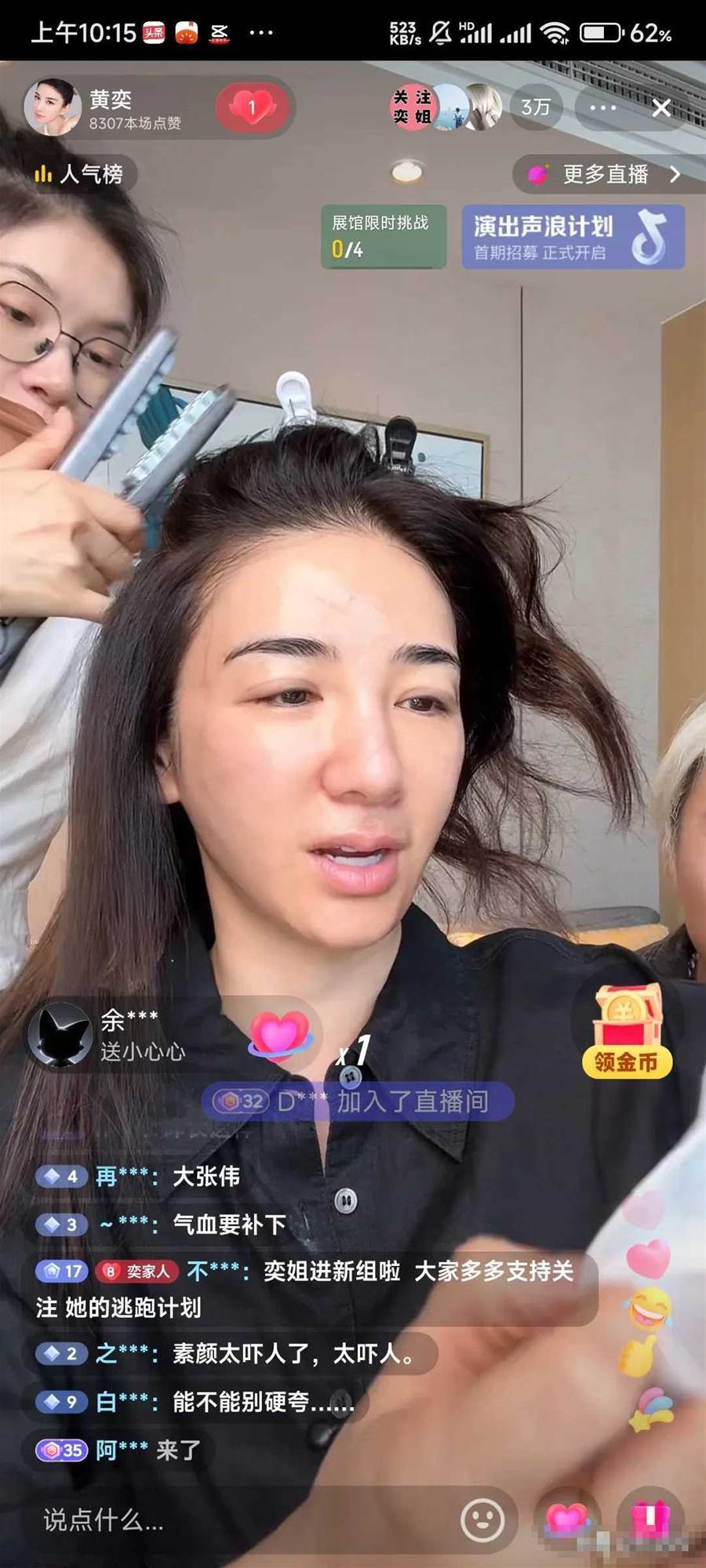Viewport: 706px width, 1568px height.
Task: Open streamer 黄奕's profile avatar
Action: tap(52, 107)
